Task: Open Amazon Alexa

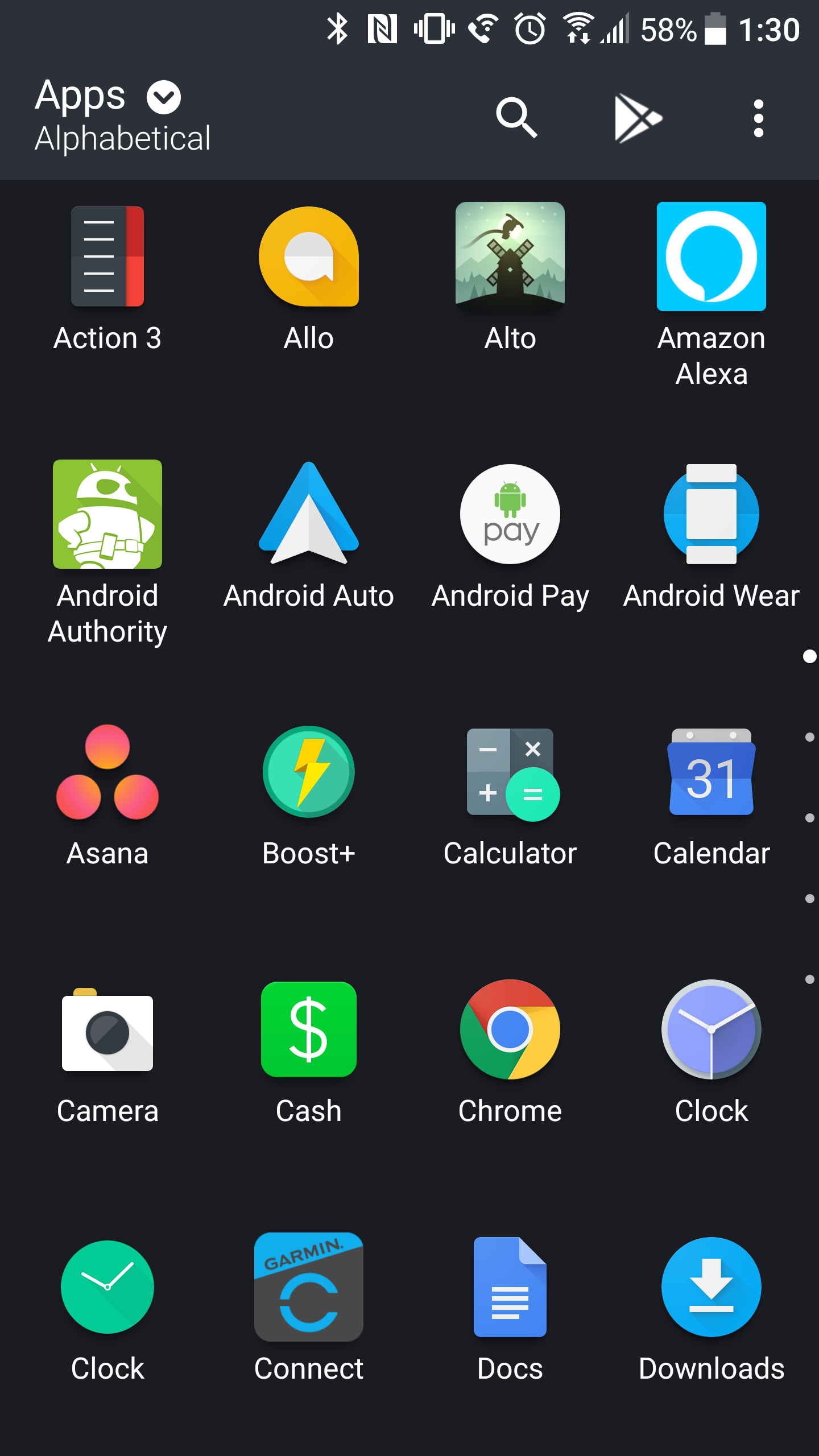Action: pyautogui.click(x=711, y=257)
